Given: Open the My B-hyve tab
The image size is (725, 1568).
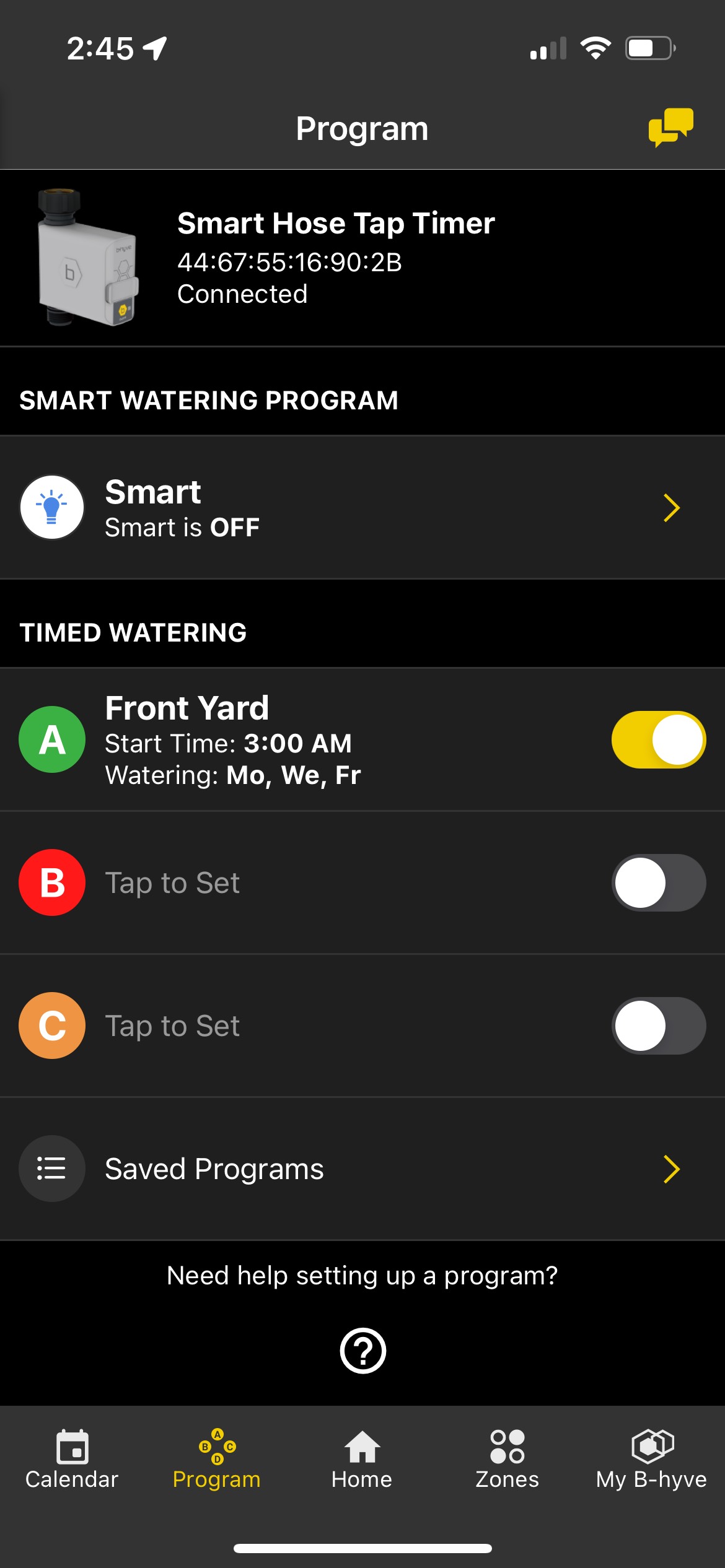Looking at the screenshot, I should (651, 1459).
